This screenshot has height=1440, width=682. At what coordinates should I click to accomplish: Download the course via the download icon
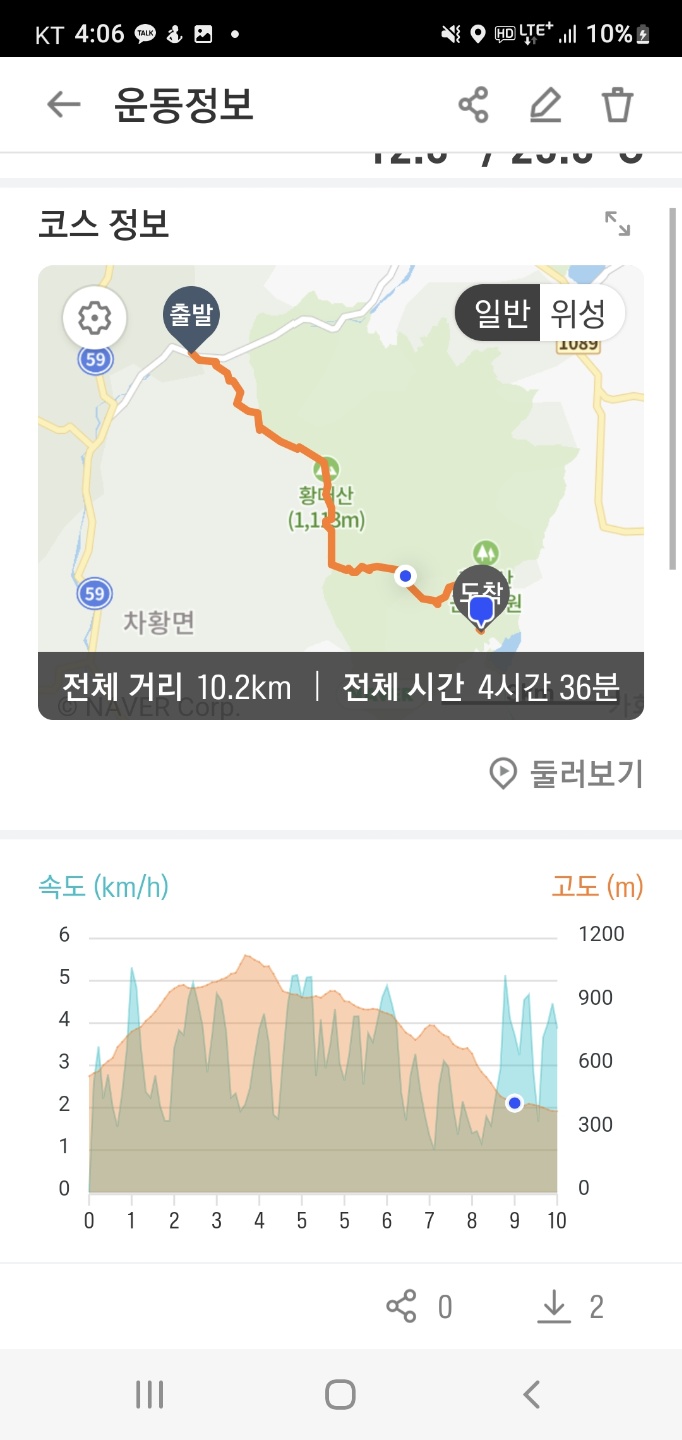(553, 1306)
